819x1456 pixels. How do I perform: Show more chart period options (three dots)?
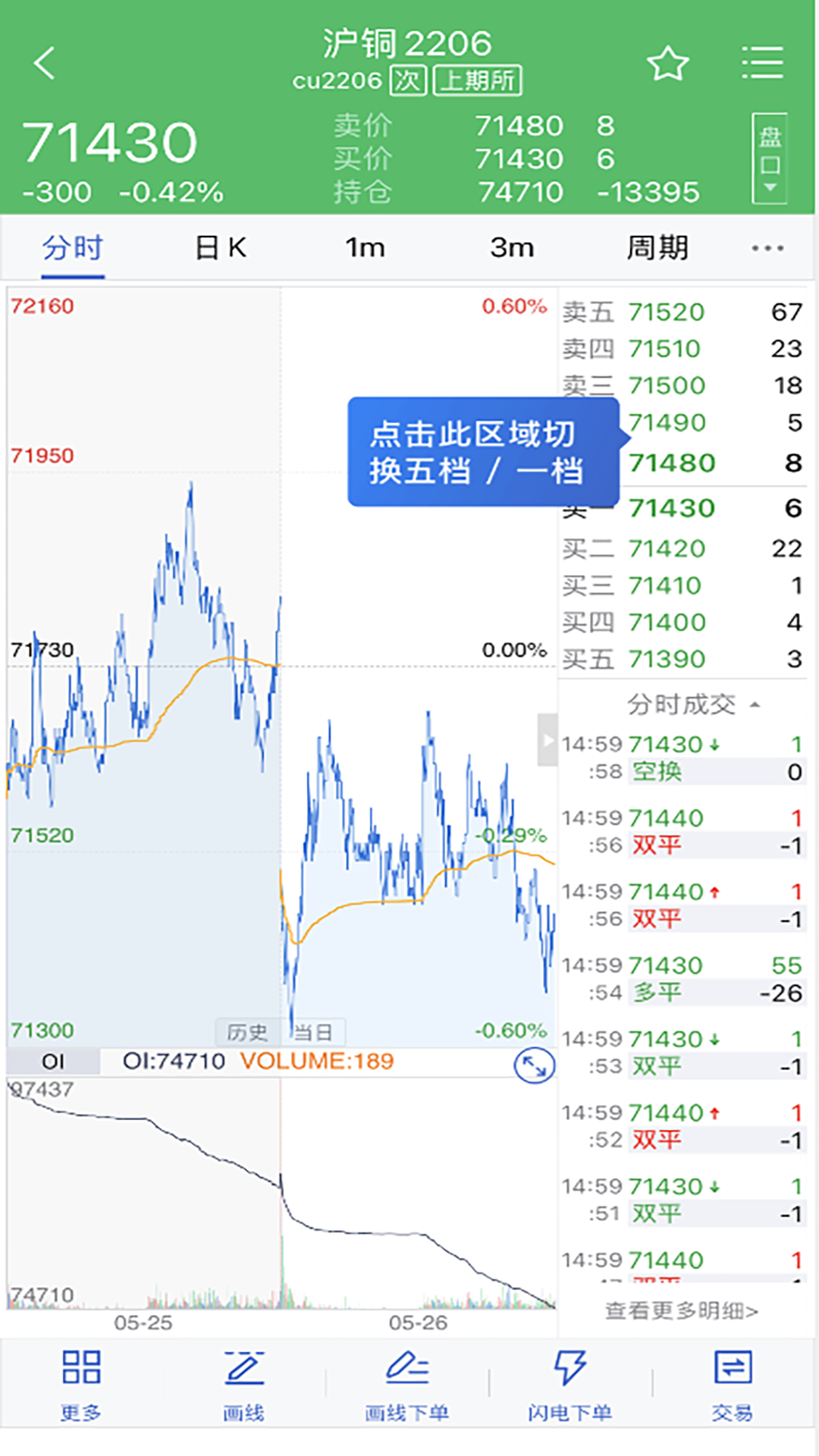(767, 248)
